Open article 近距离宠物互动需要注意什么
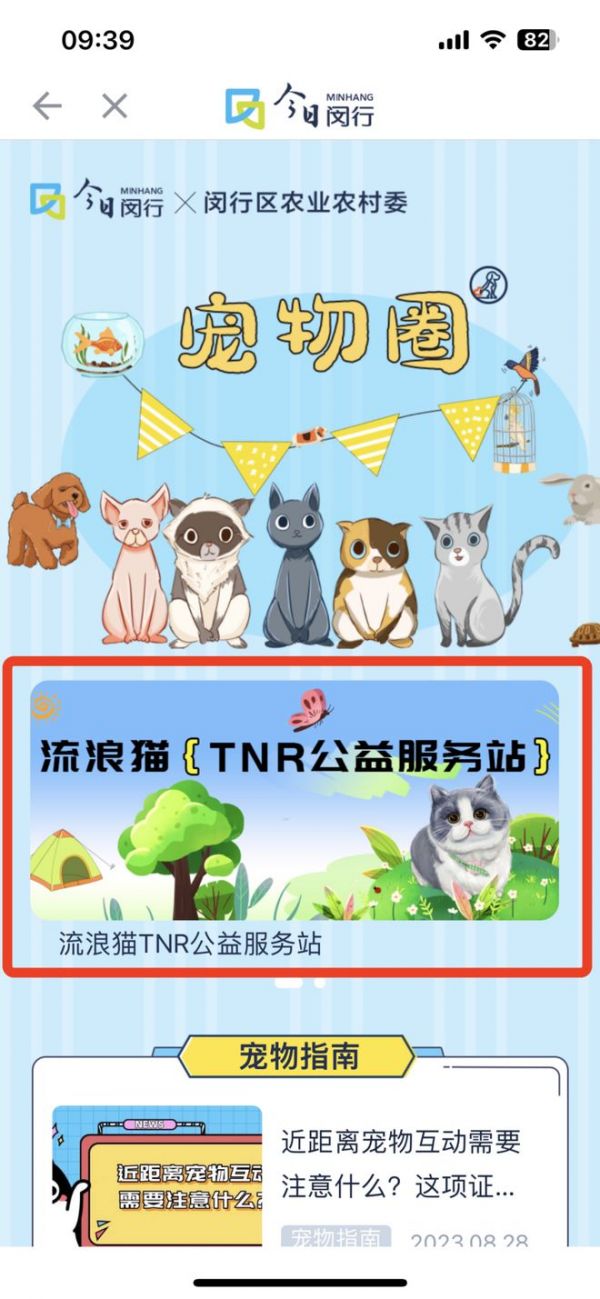The width and height of the screenshot is (600, 1299). click(400, 1163)
